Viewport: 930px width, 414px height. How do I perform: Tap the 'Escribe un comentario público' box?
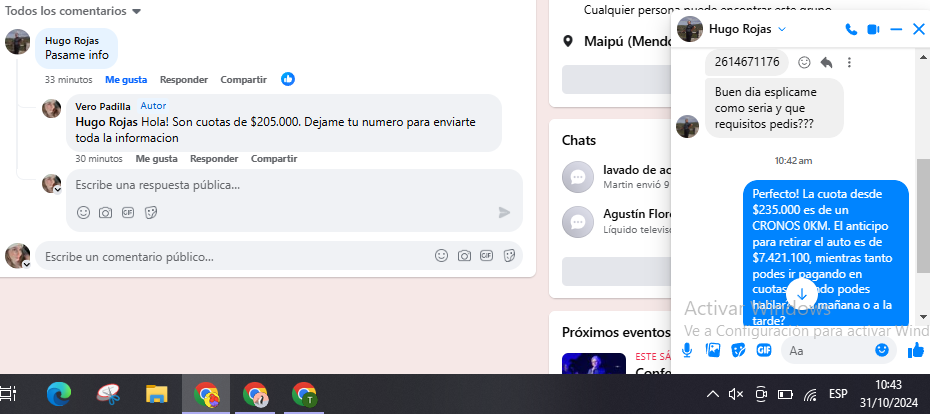point(230,257)
